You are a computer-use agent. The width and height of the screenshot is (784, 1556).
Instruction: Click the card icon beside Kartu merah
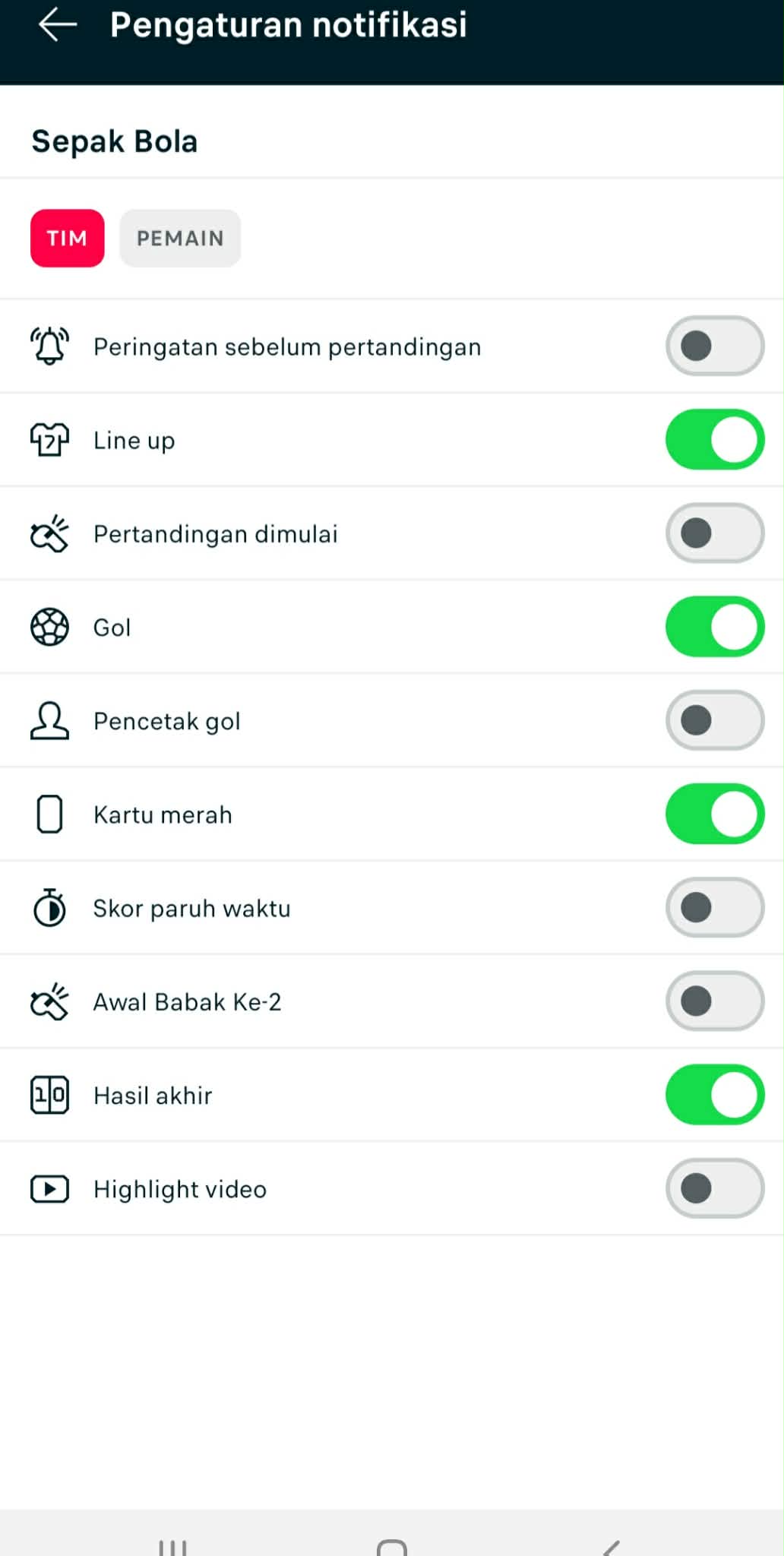pyautogui.click(x=50, y=814)
